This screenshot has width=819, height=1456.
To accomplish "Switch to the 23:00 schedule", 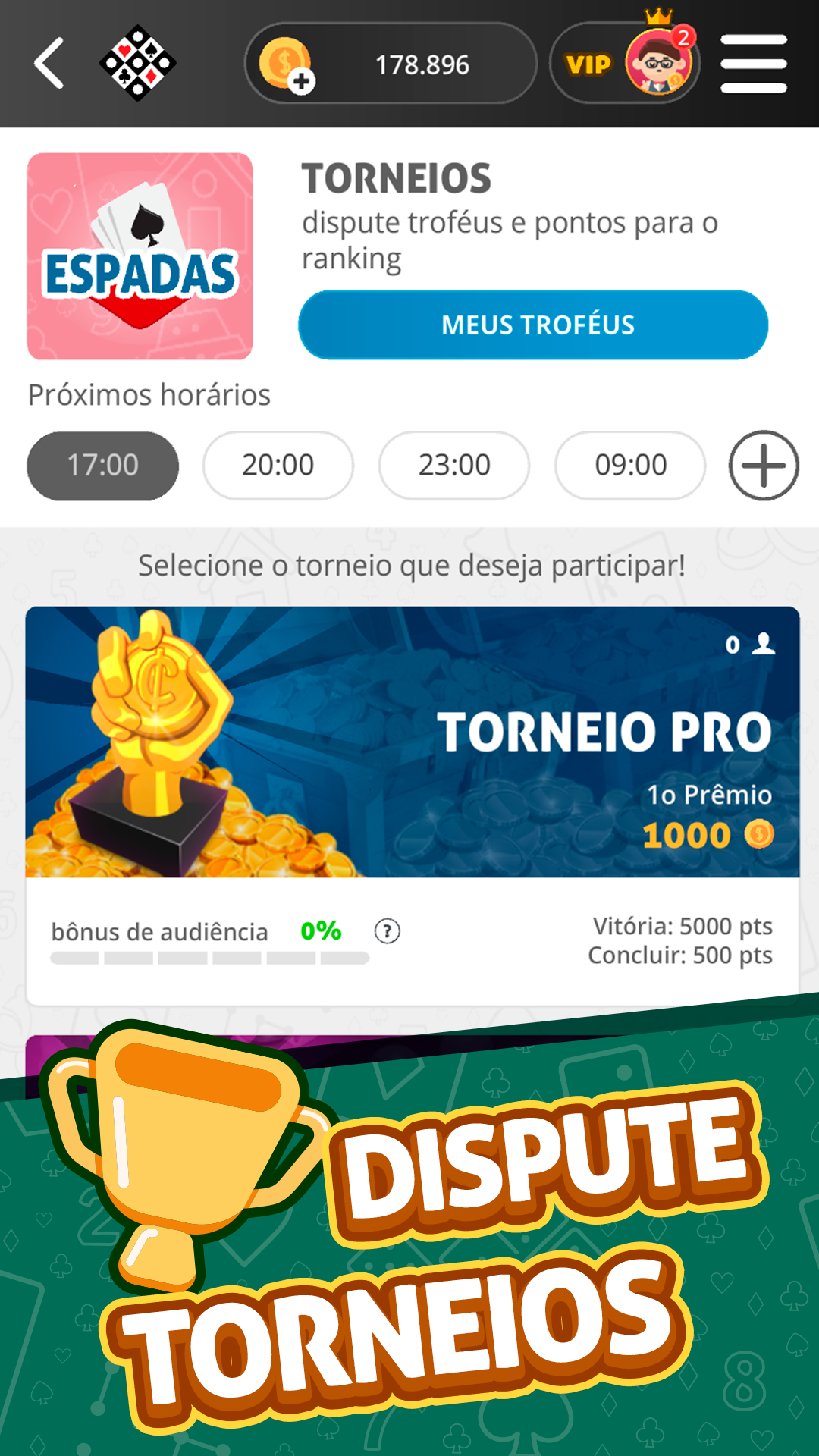I will click(454, 466).
